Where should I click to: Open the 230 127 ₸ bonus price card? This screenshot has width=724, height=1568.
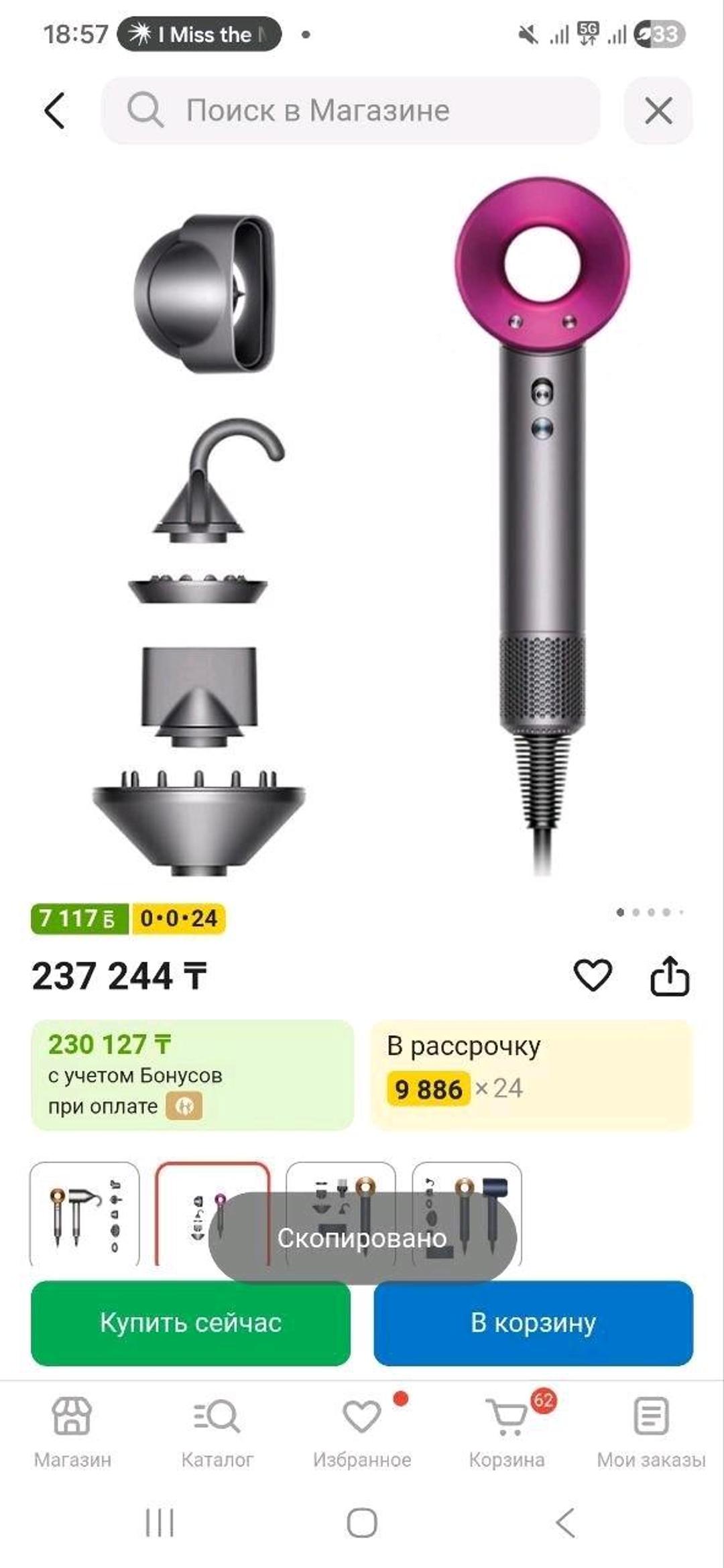pos(192,1075)
